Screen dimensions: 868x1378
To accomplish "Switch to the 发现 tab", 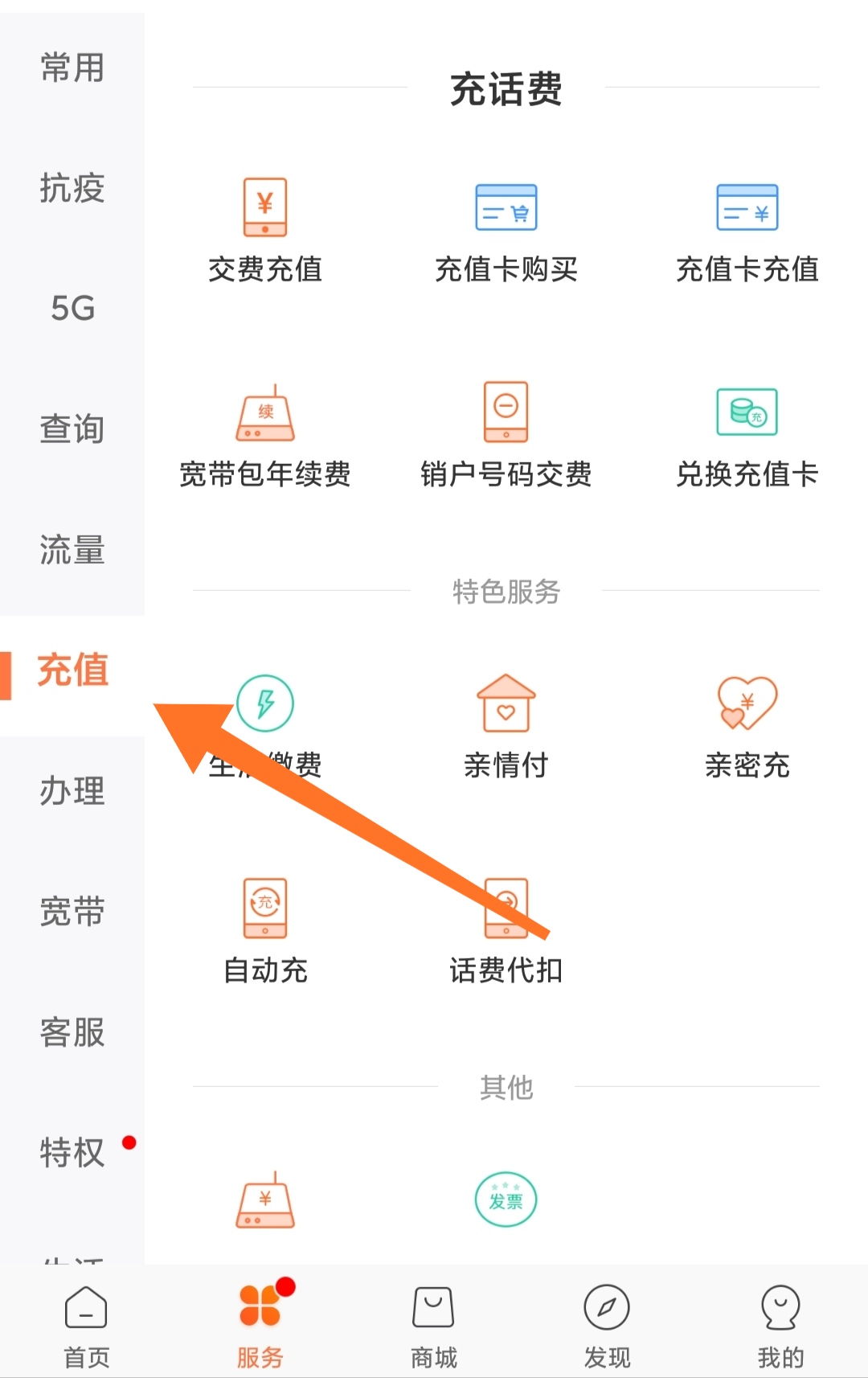I will [607, 1323].
